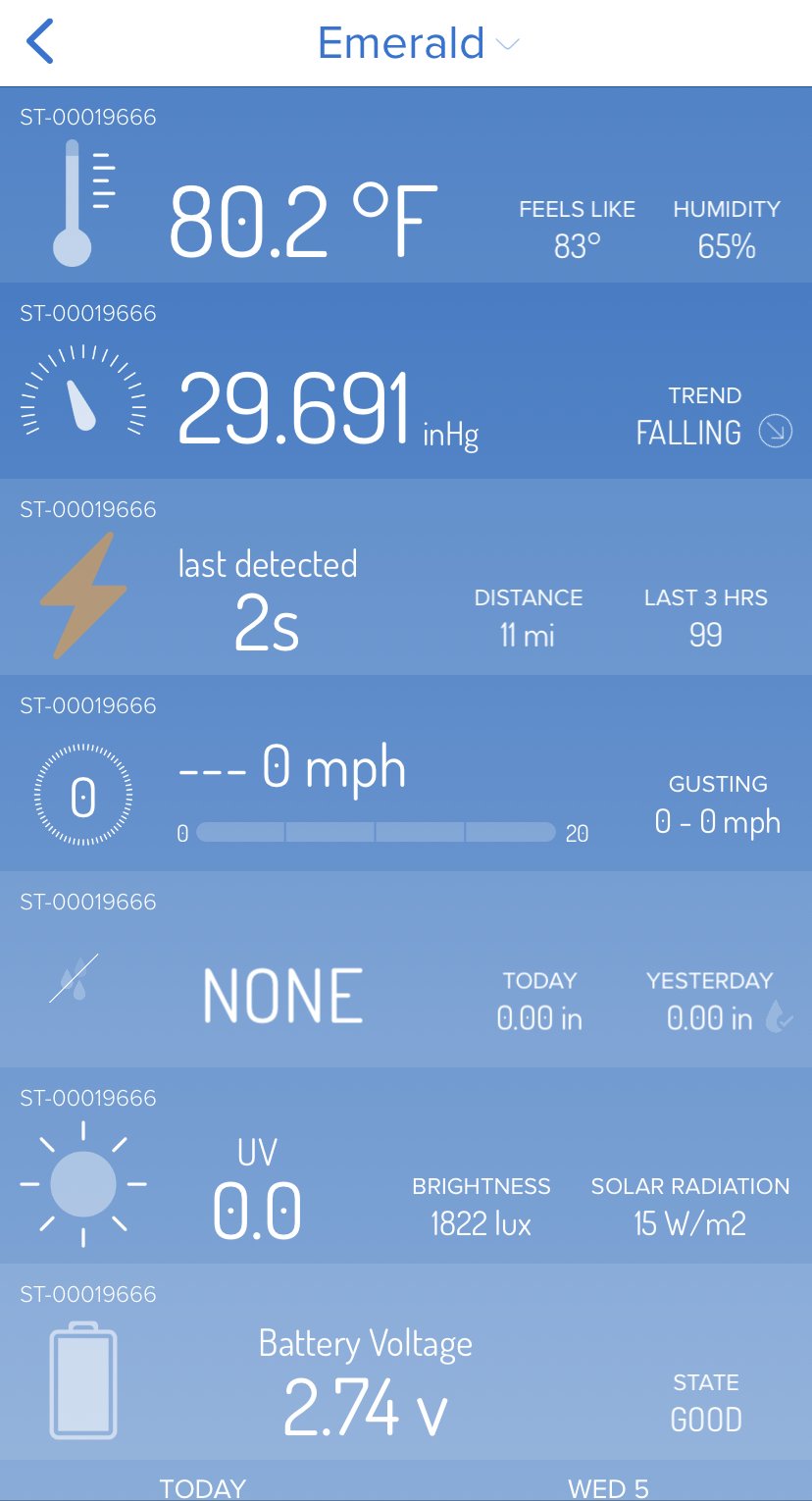The width and height of the screenshot is (812, 1501).
Task: Open the 80.2 °F temperature card
Action: (x=406, y=184)
